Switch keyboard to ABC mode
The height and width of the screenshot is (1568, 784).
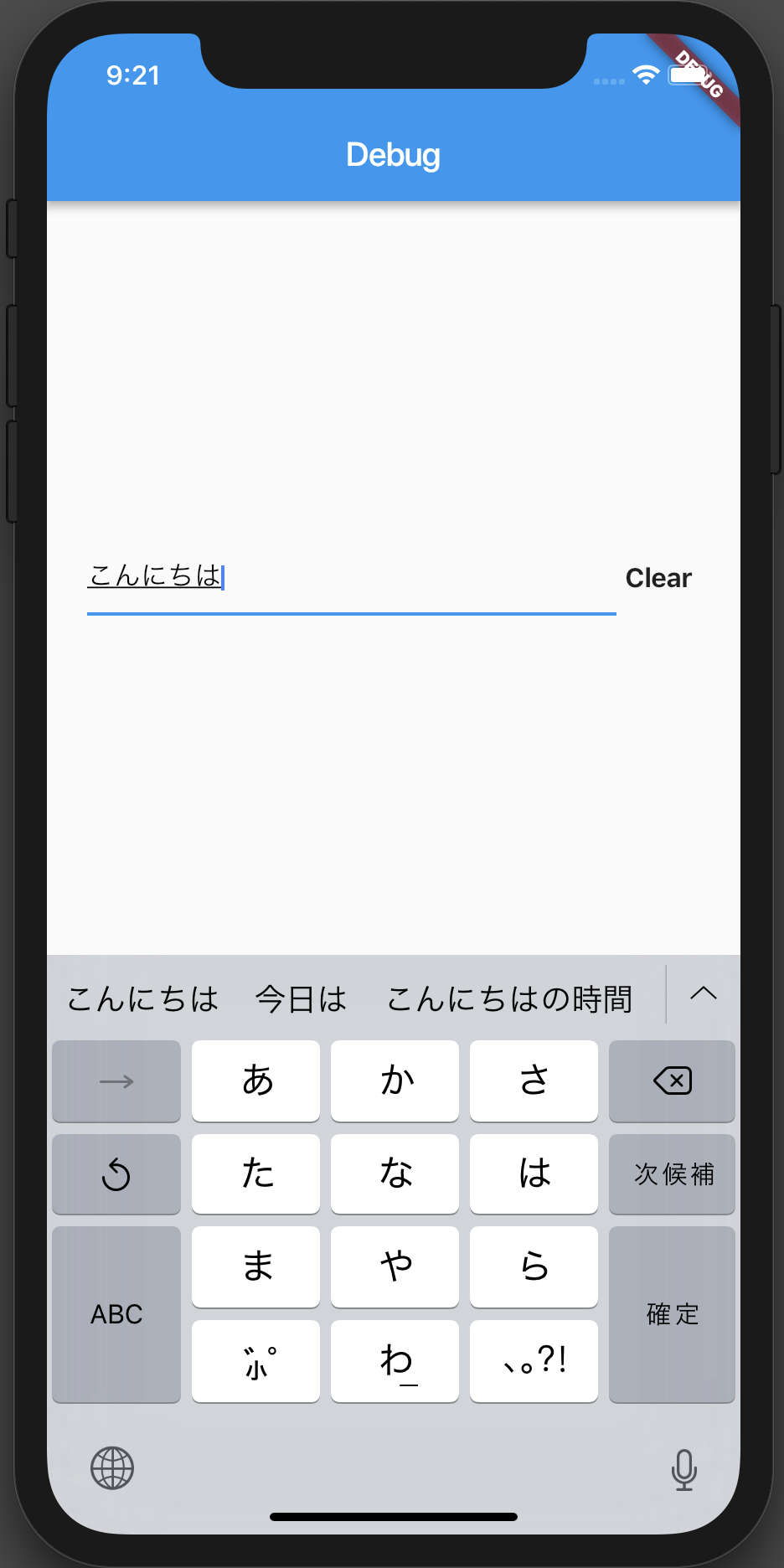pyautogui.click(x=116, y=1313)
